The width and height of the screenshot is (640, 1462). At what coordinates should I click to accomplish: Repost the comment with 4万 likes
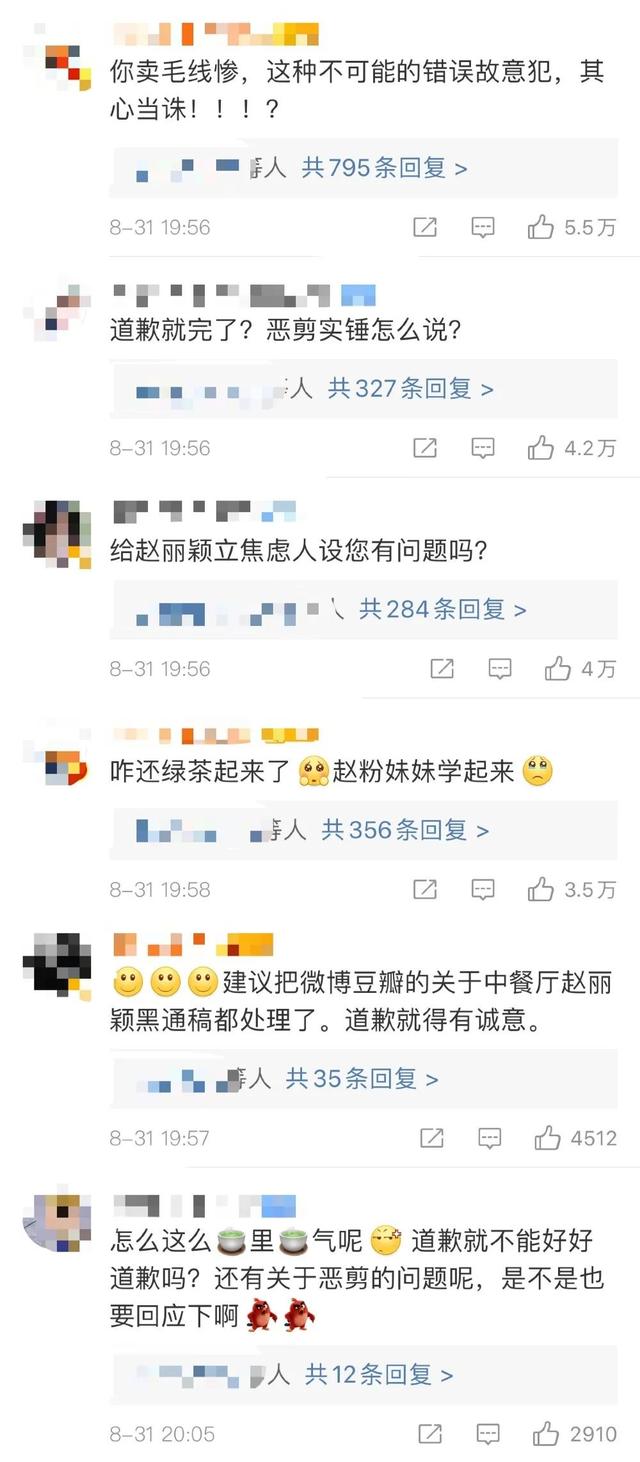(x=441, y=669)
